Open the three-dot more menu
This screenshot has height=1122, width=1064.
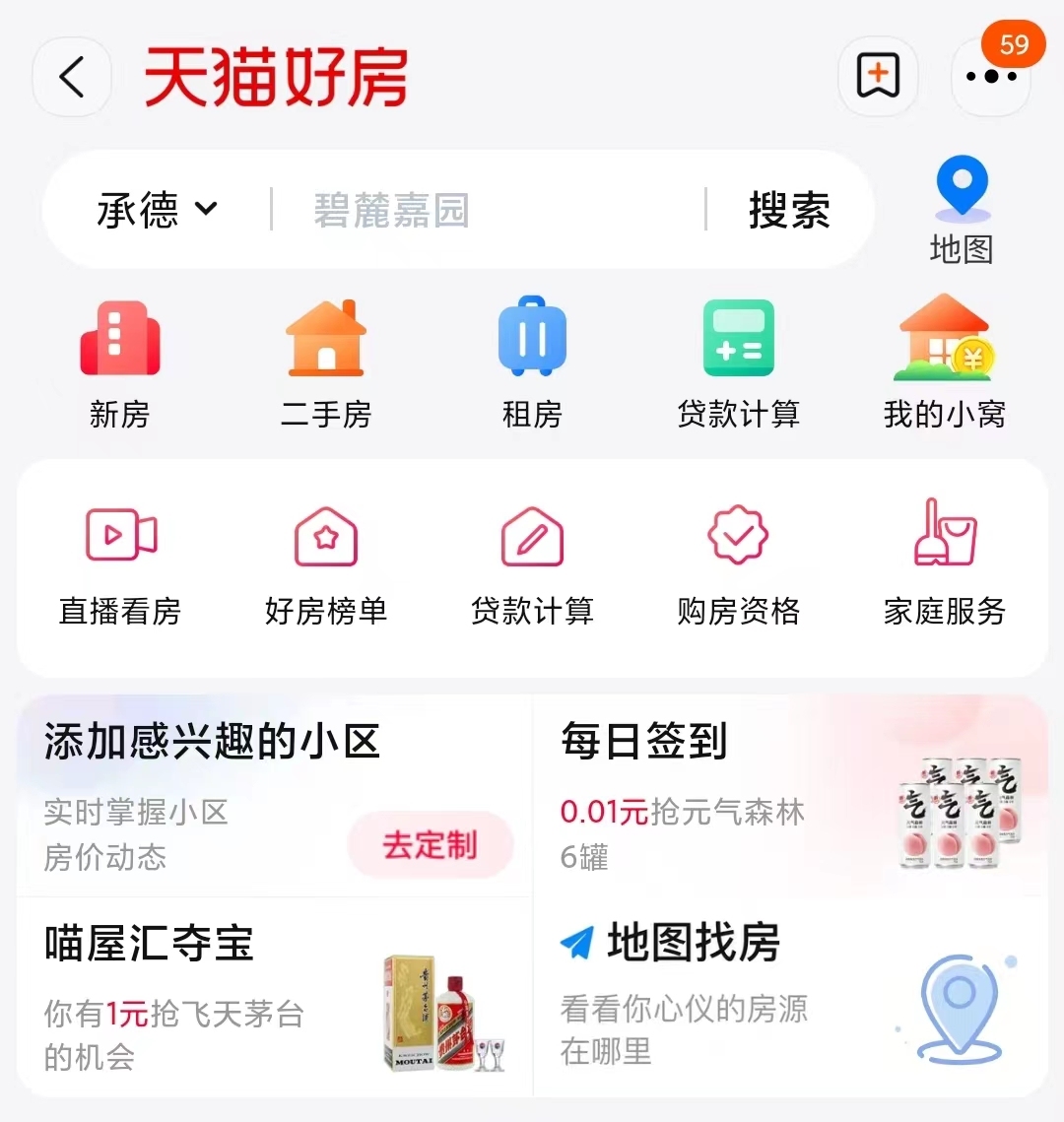click(990, 77)
